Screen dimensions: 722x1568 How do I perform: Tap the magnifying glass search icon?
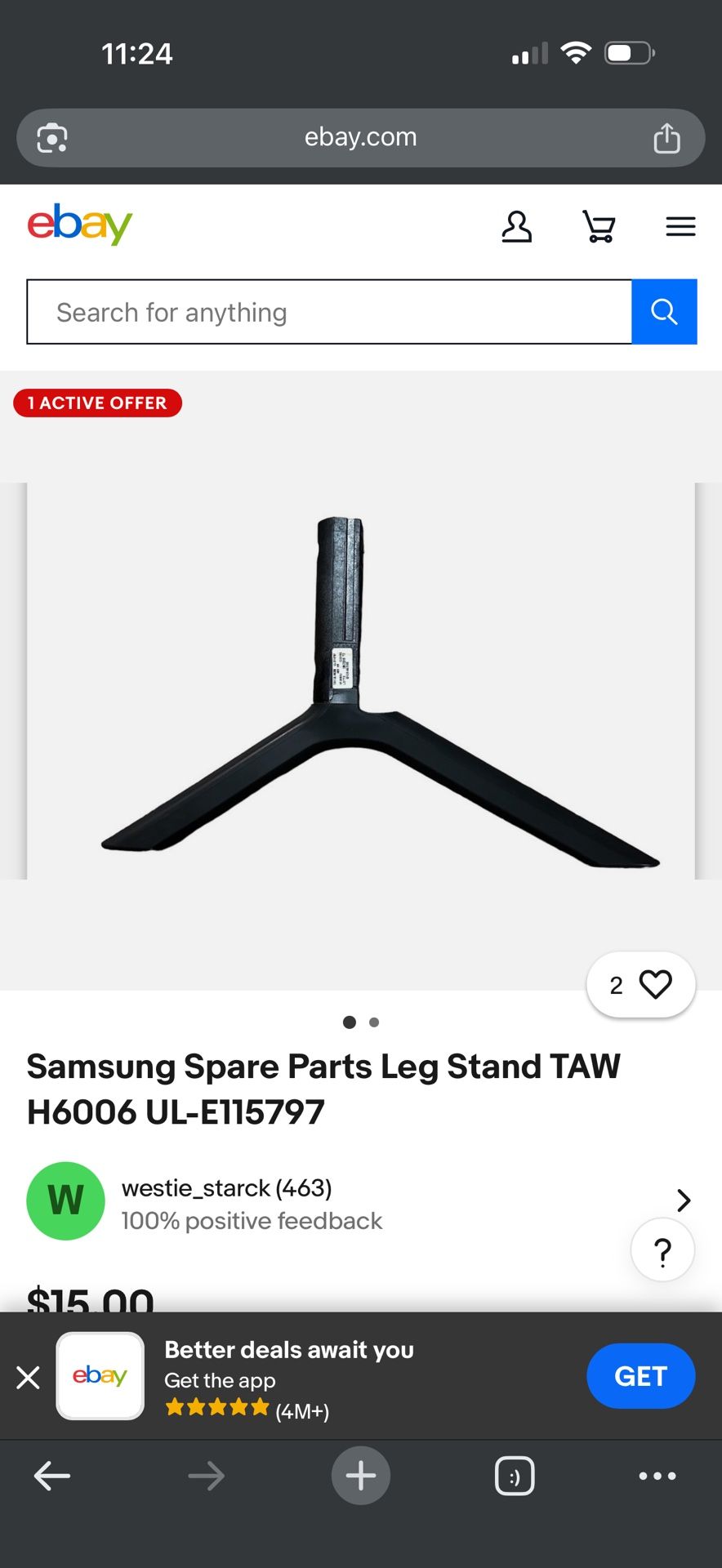pyautogui.click(x=663, y=311)
